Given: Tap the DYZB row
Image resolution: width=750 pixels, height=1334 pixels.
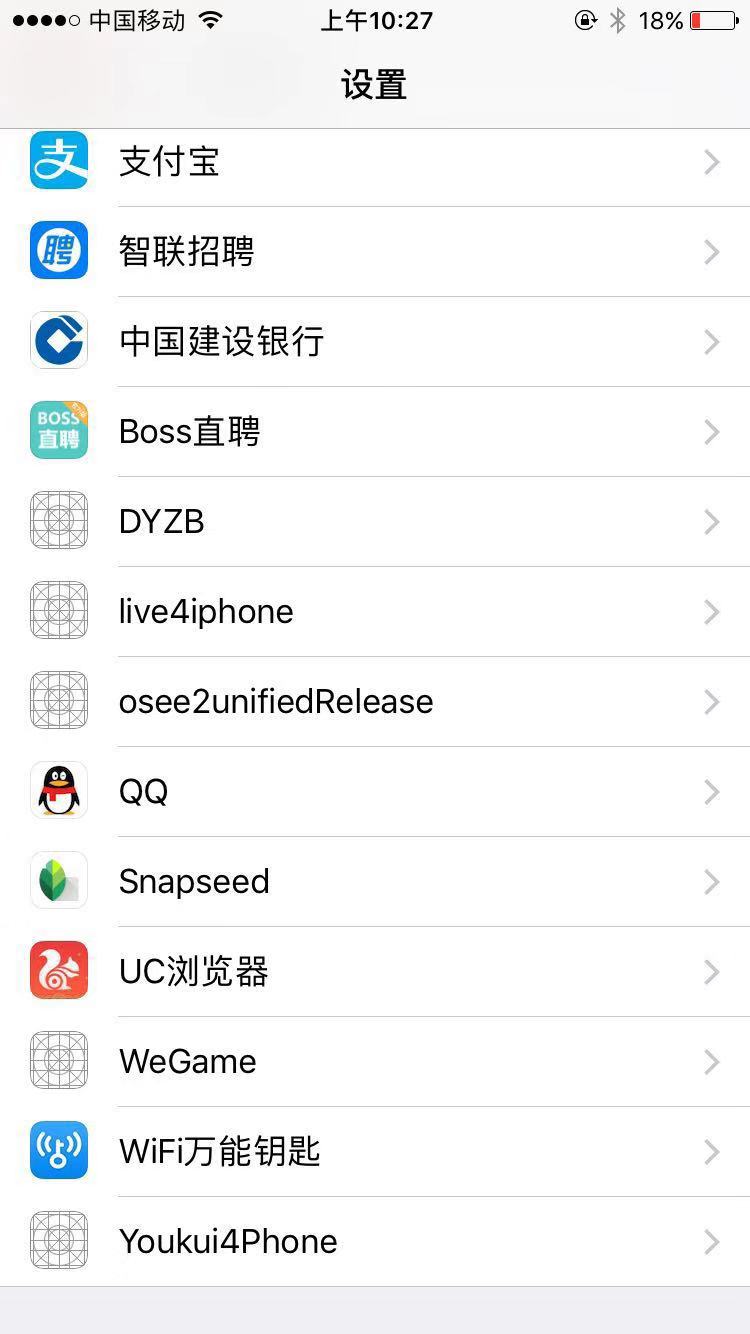Looking at the screenshot, I should point(375,522).
